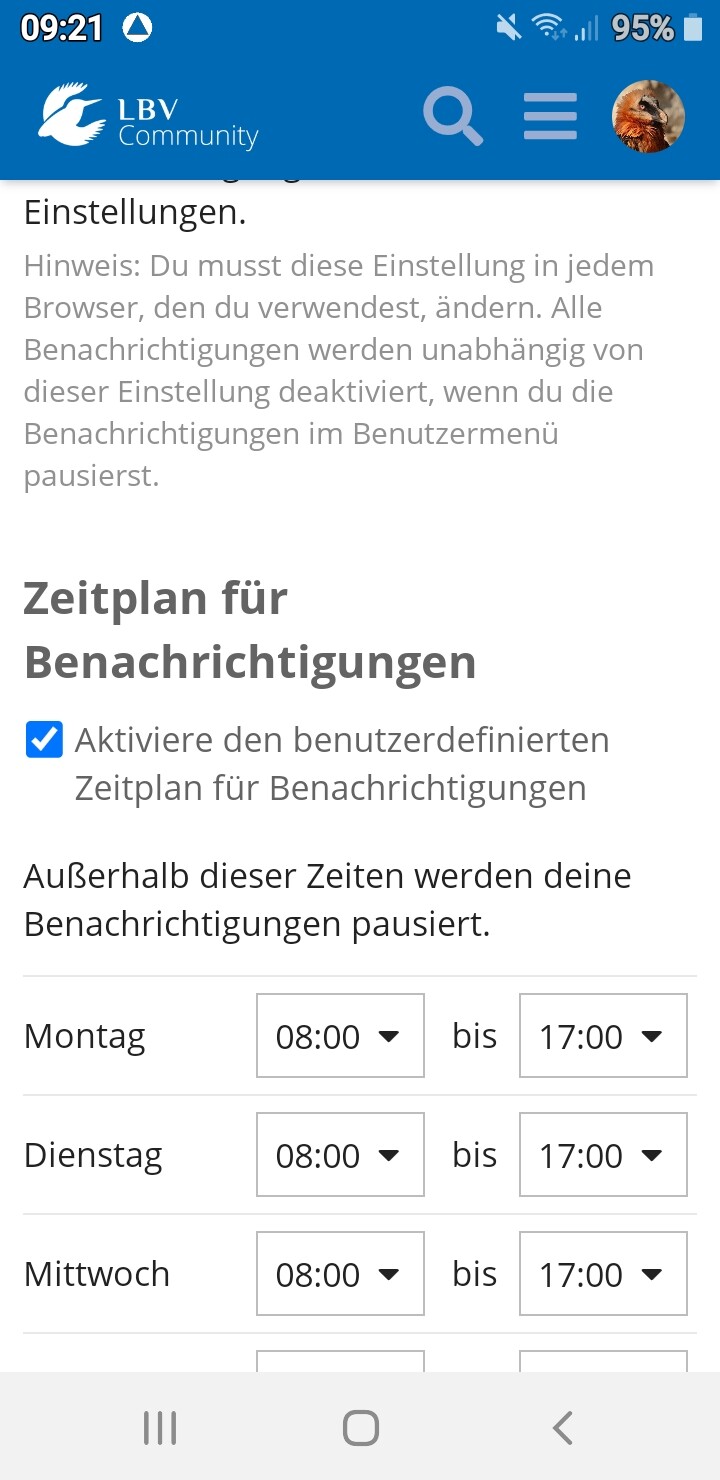Uncheck the custom notification schedule checkbox
Screen dimensions: 720x1480
(44, 740)
